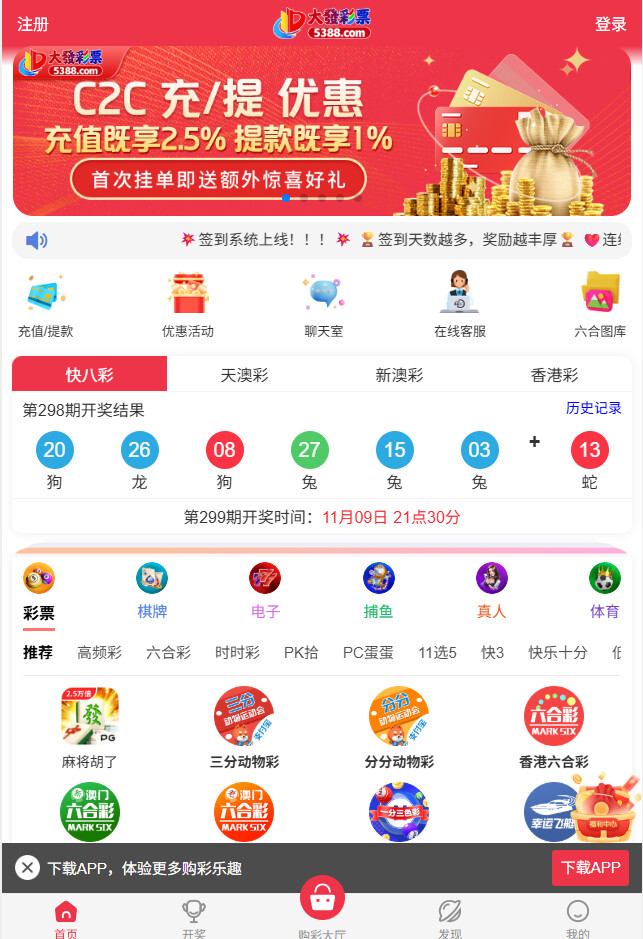The width and height of the screenshot is (643, 939).
Task: Go to 购彩大厅 in bottom bar
Action: coord(322,907)
